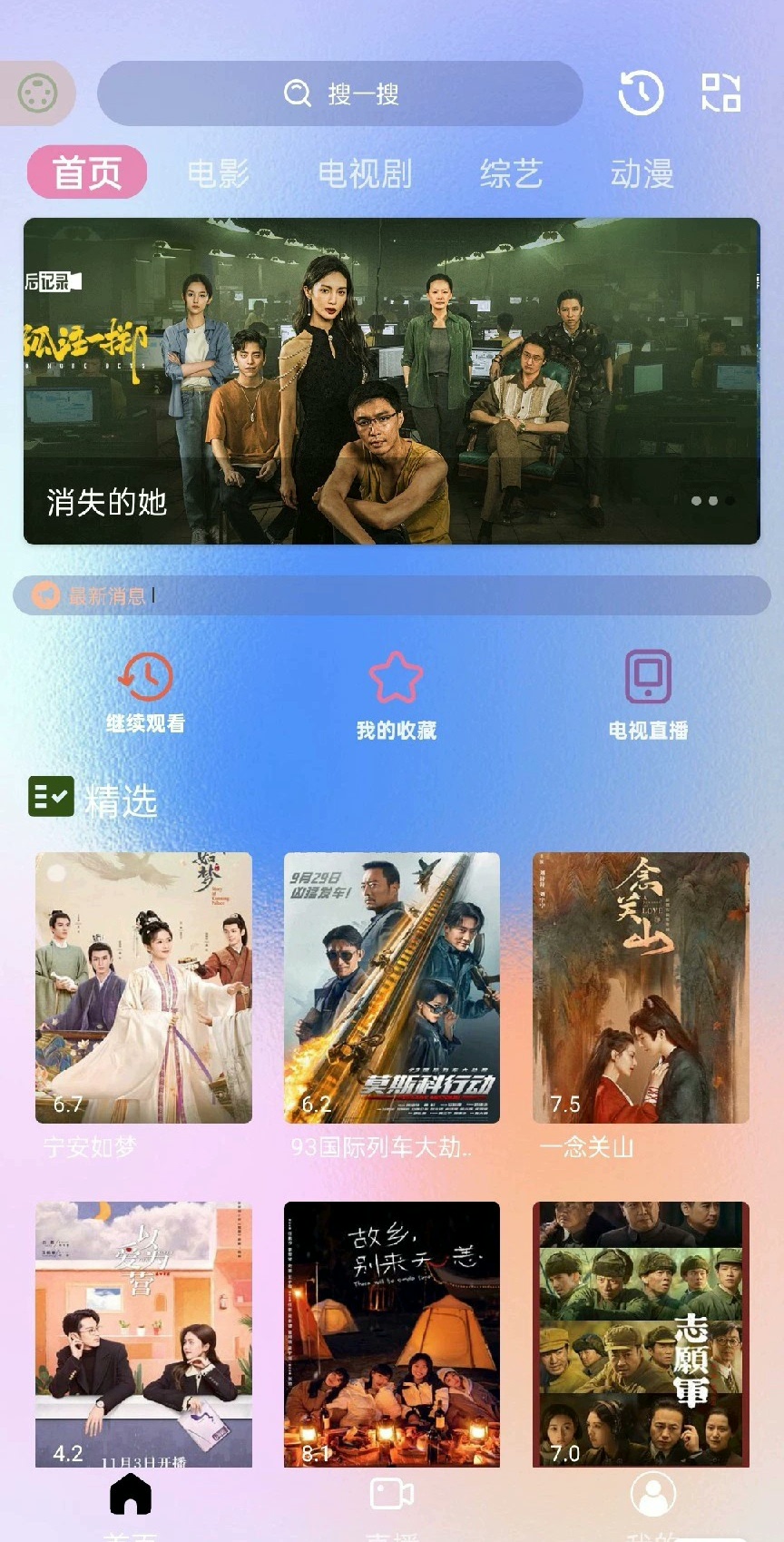Open the QR scan icon

pyautogui.click(x=721, y=93)
